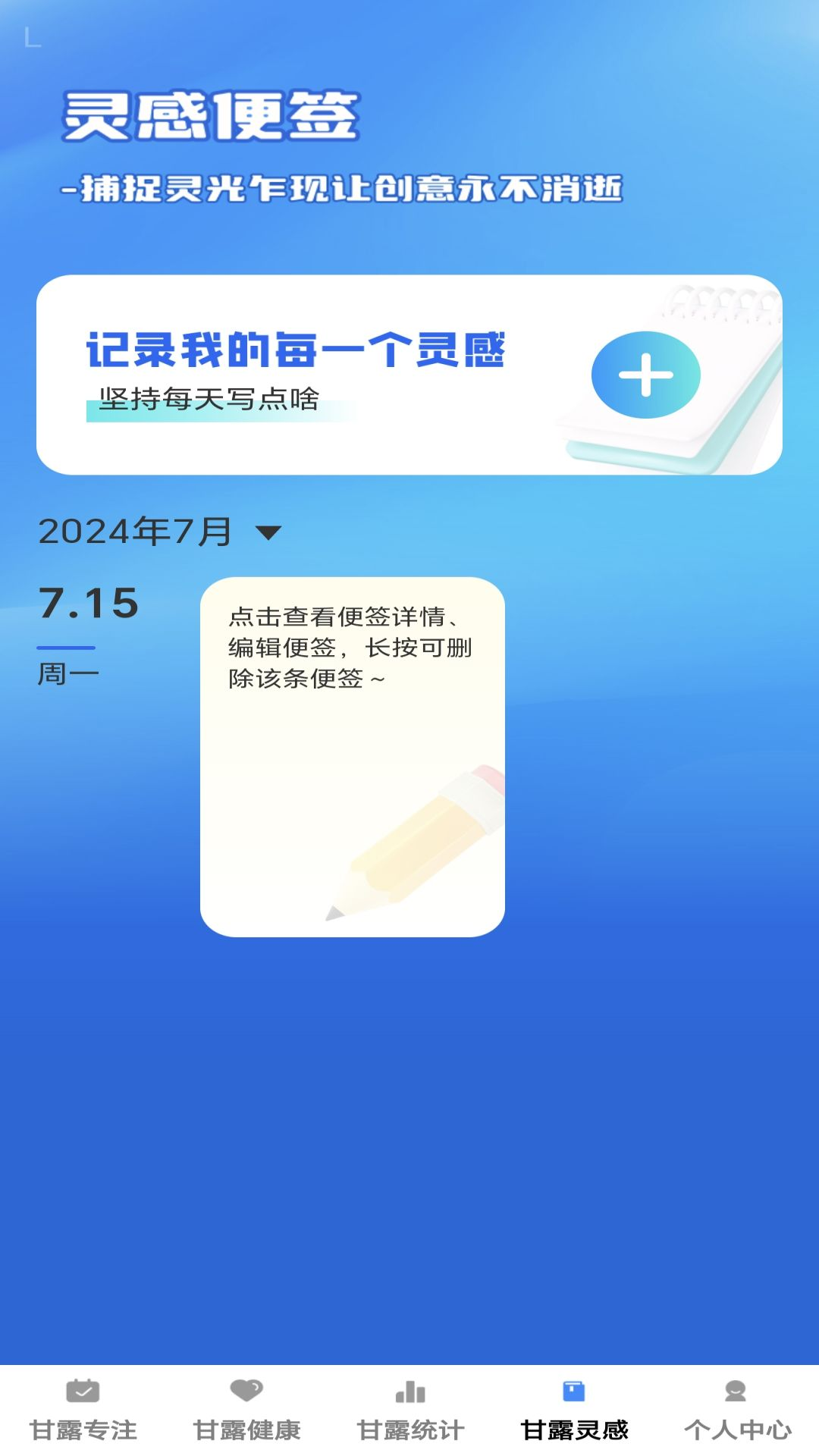Select the 甘露灵感 tab
819x1456 pixels.
pos(574,1410)
